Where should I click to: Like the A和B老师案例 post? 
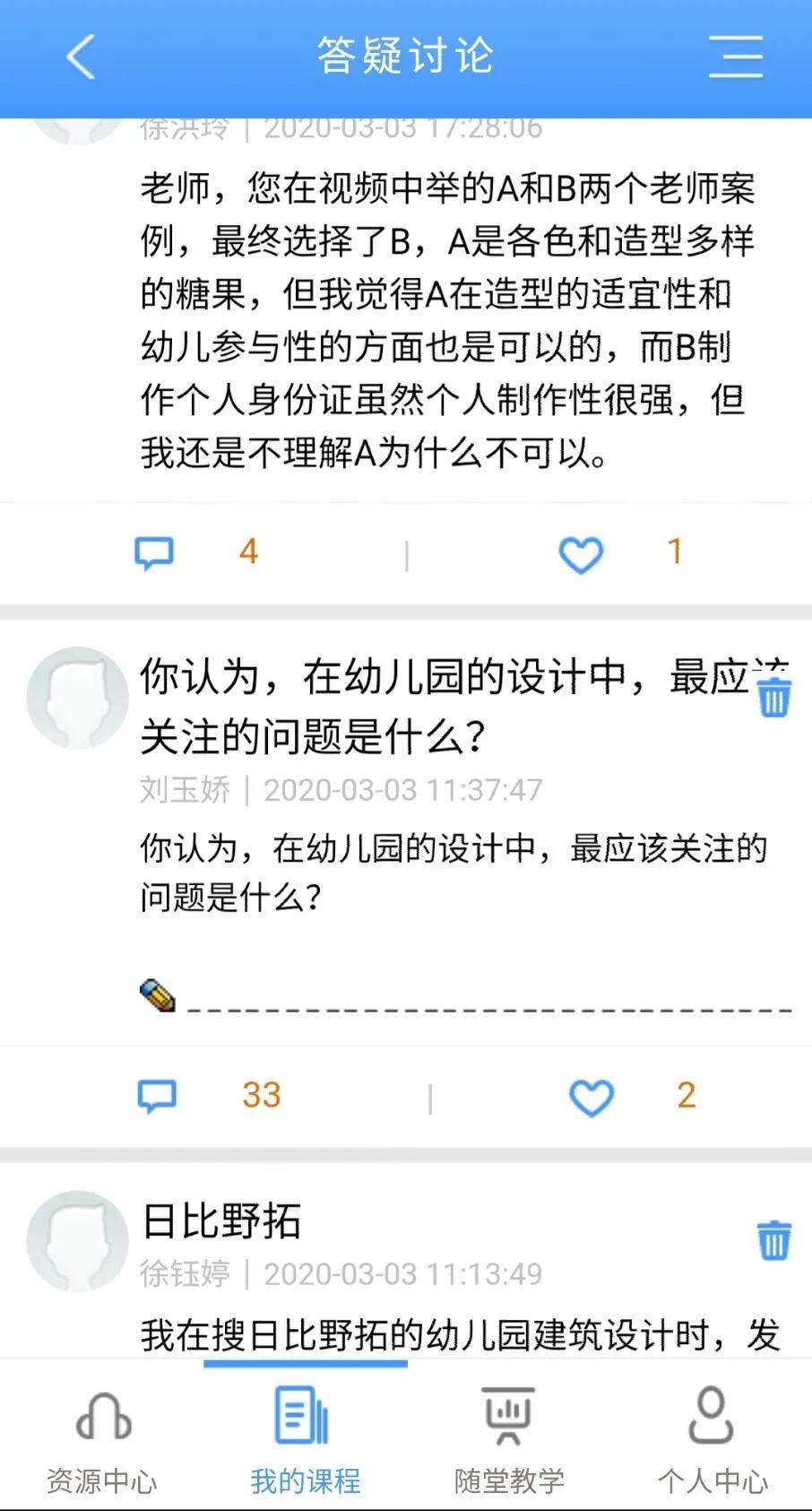tap(581, 554)
